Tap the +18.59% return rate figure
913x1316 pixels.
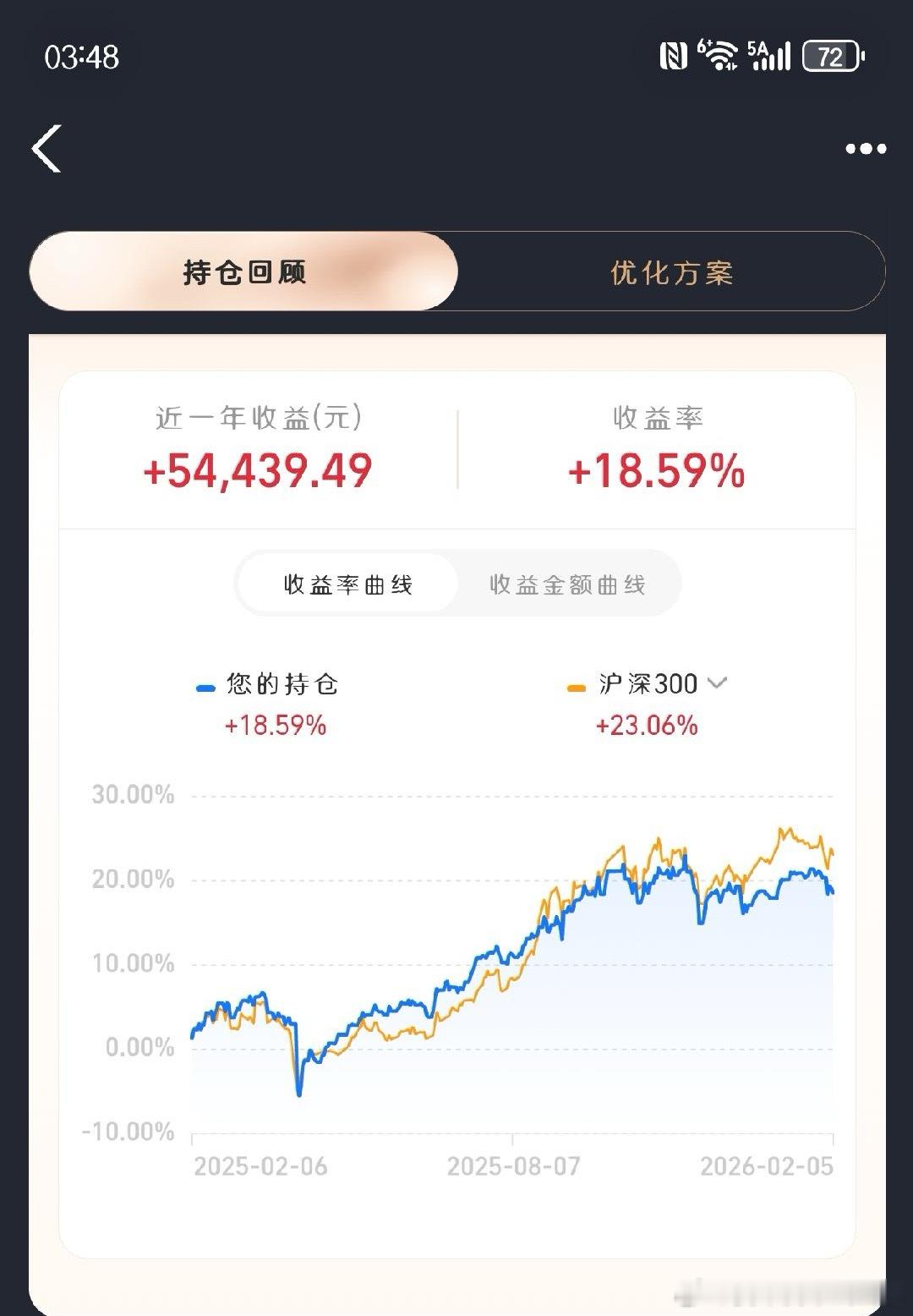(x=655, y=473)
